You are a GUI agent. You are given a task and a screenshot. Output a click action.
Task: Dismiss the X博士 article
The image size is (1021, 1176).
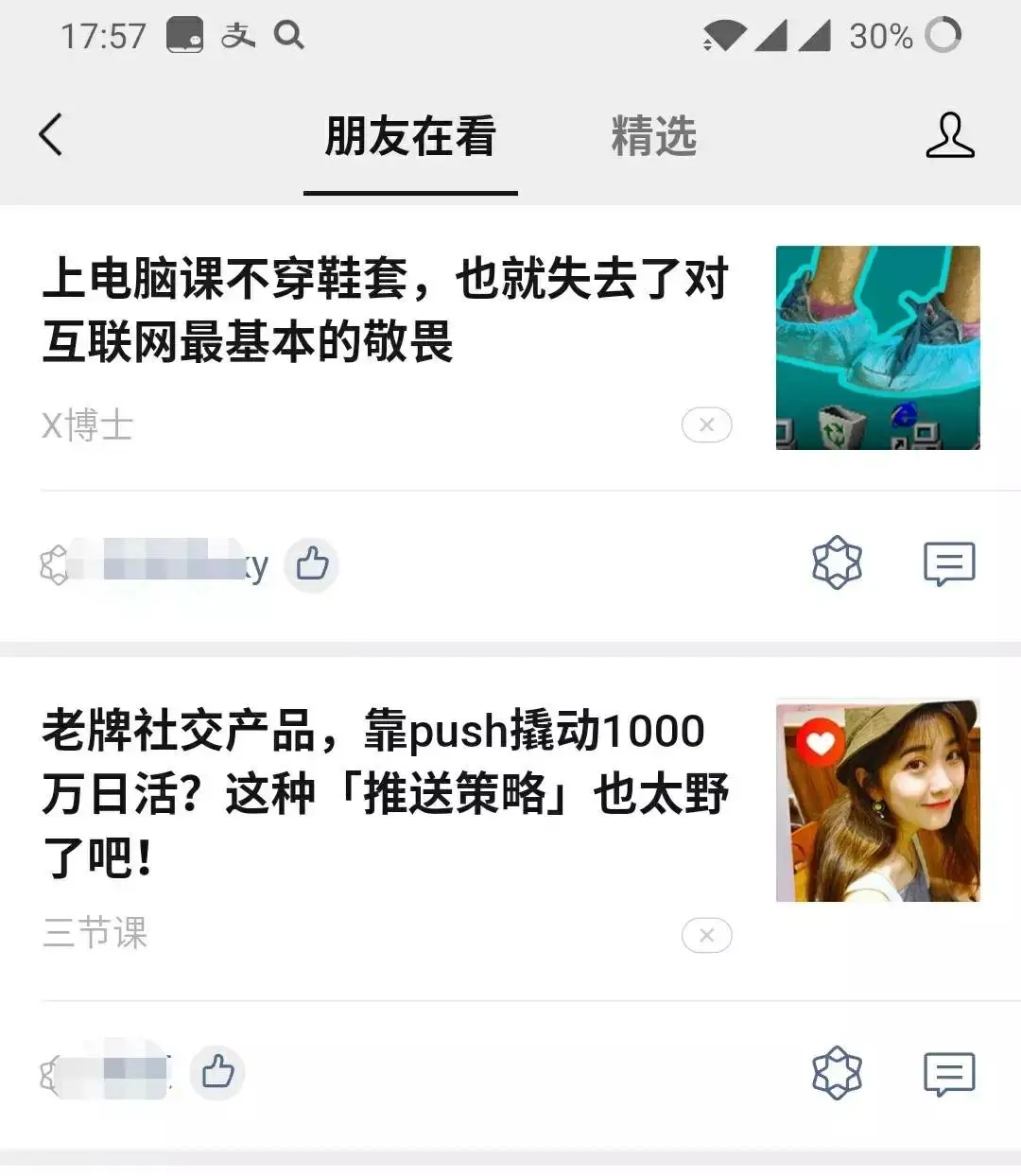pos(706,425)
